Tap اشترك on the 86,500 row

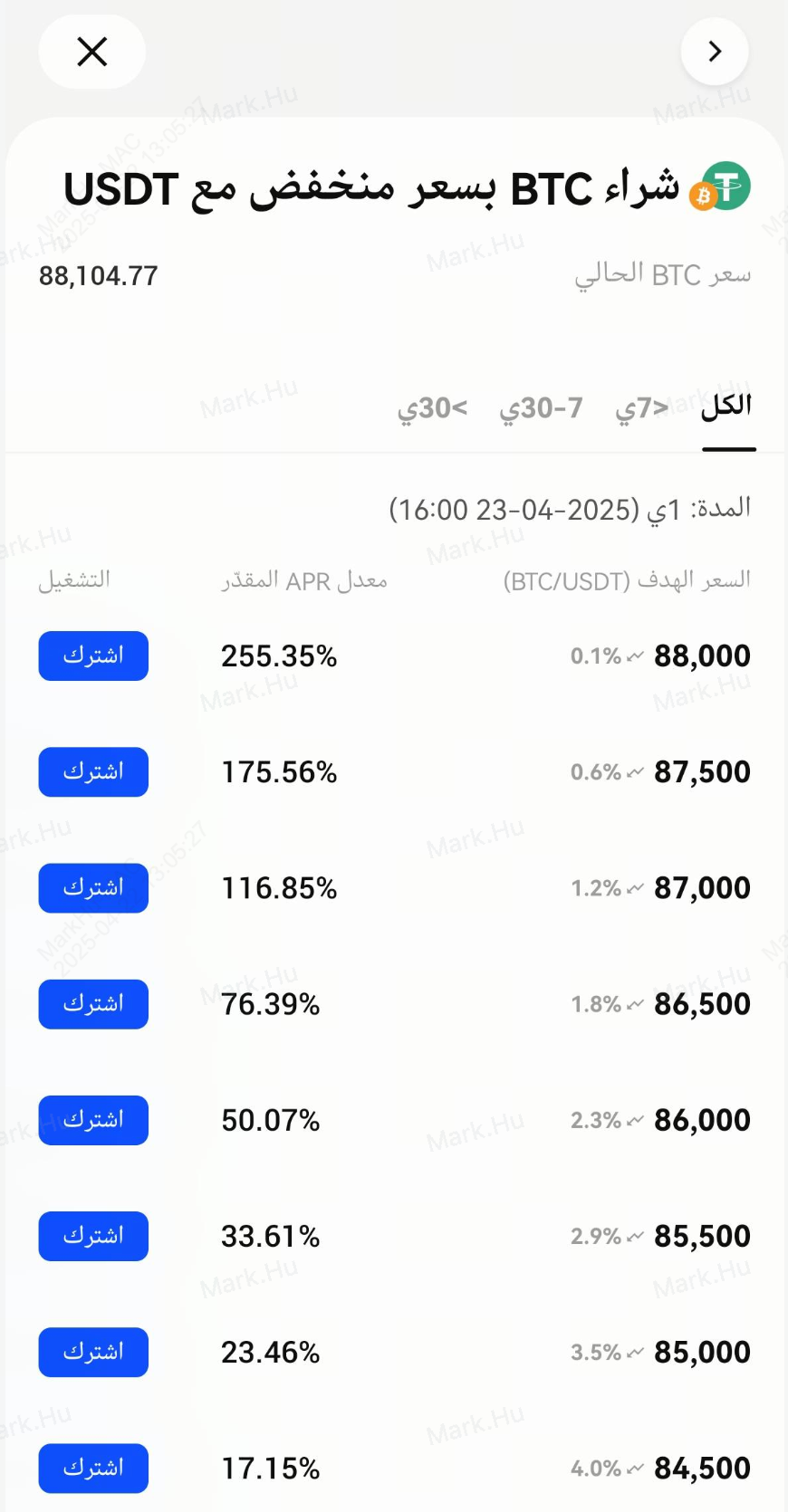coord(93,1004)
